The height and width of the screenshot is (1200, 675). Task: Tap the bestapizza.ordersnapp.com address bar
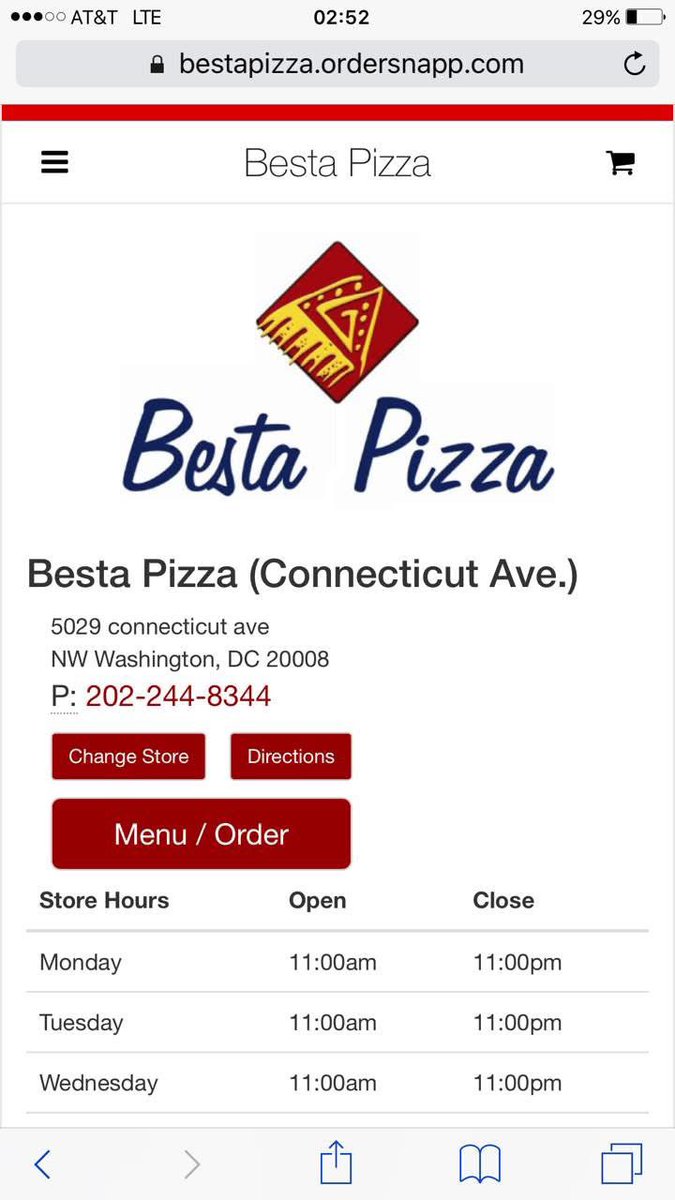337,65
